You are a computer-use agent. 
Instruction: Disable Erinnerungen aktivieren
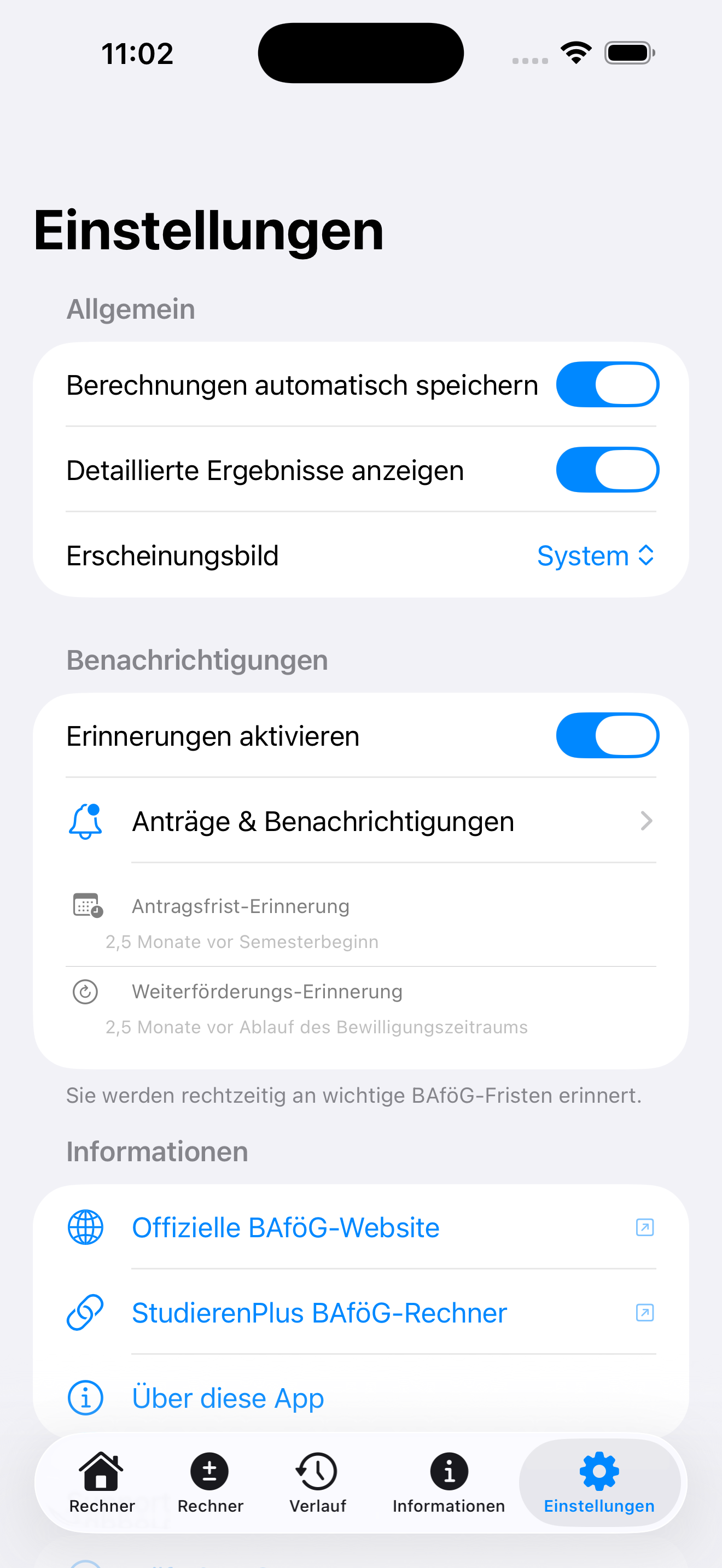(x=607, y=735)
